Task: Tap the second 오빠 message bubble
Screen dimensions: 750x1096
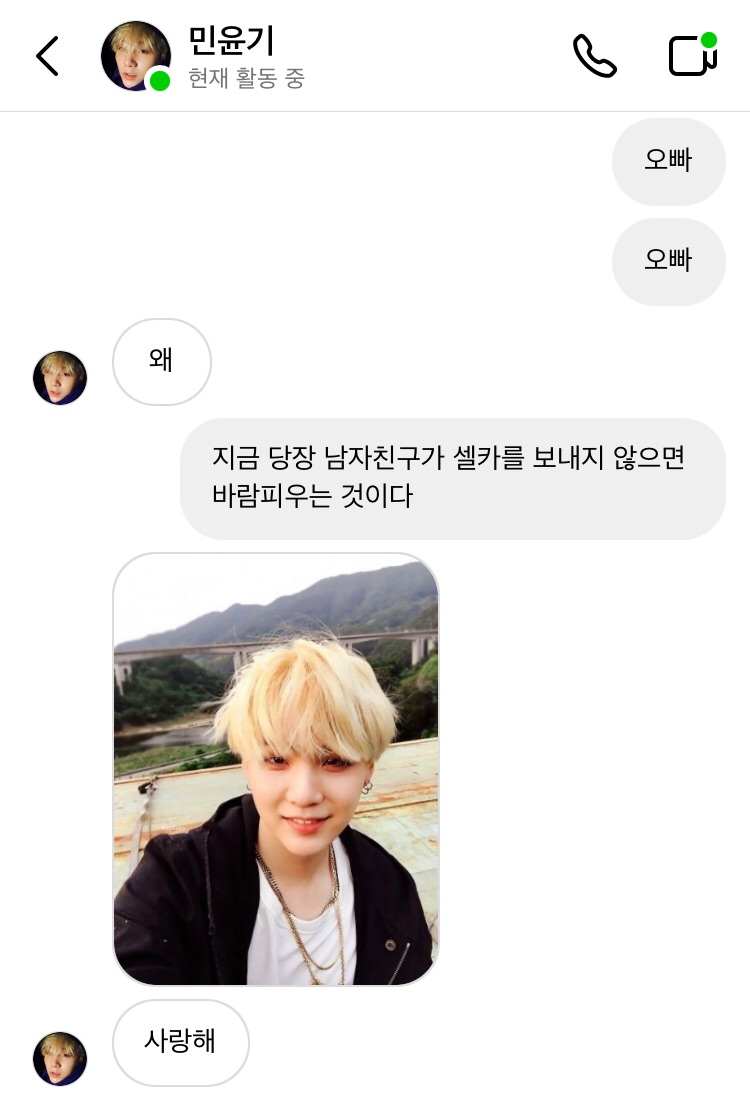Action: point(668,261)
